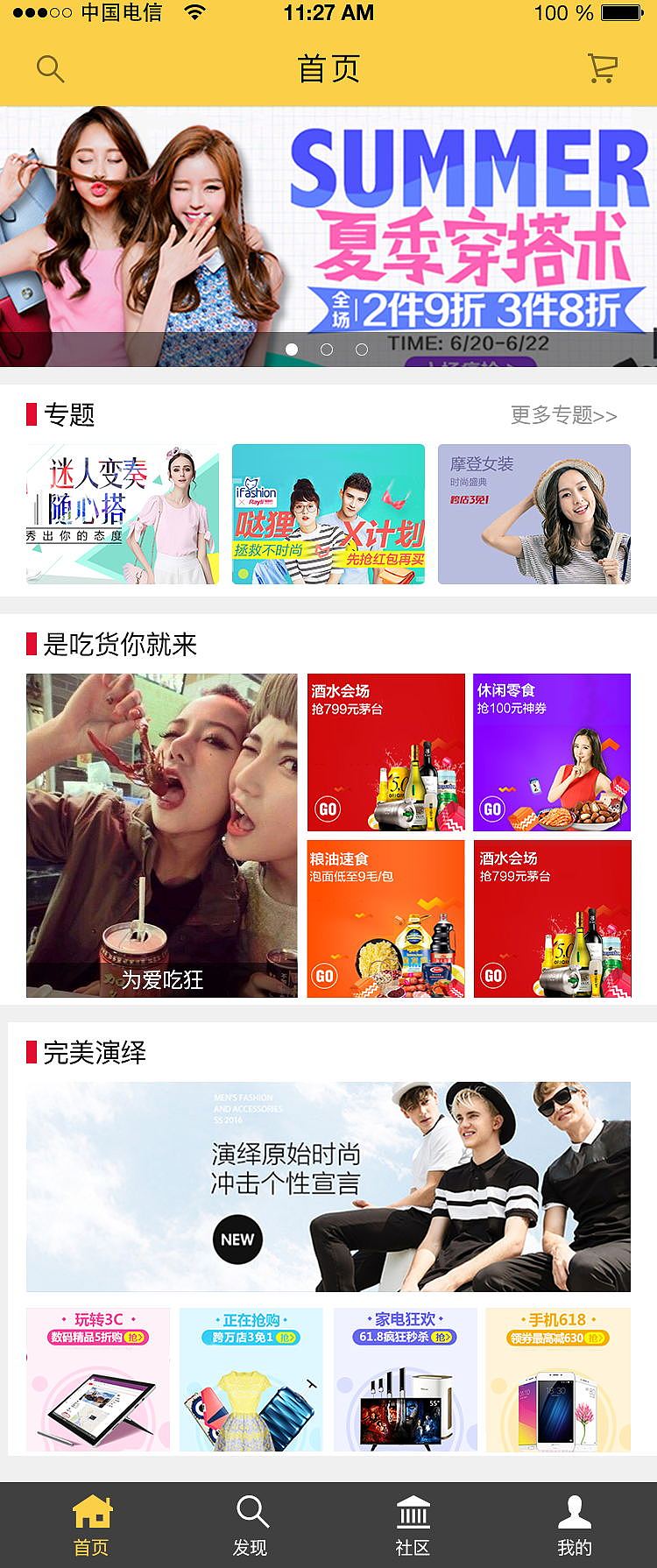Open search from the top bar

[50, 69]
